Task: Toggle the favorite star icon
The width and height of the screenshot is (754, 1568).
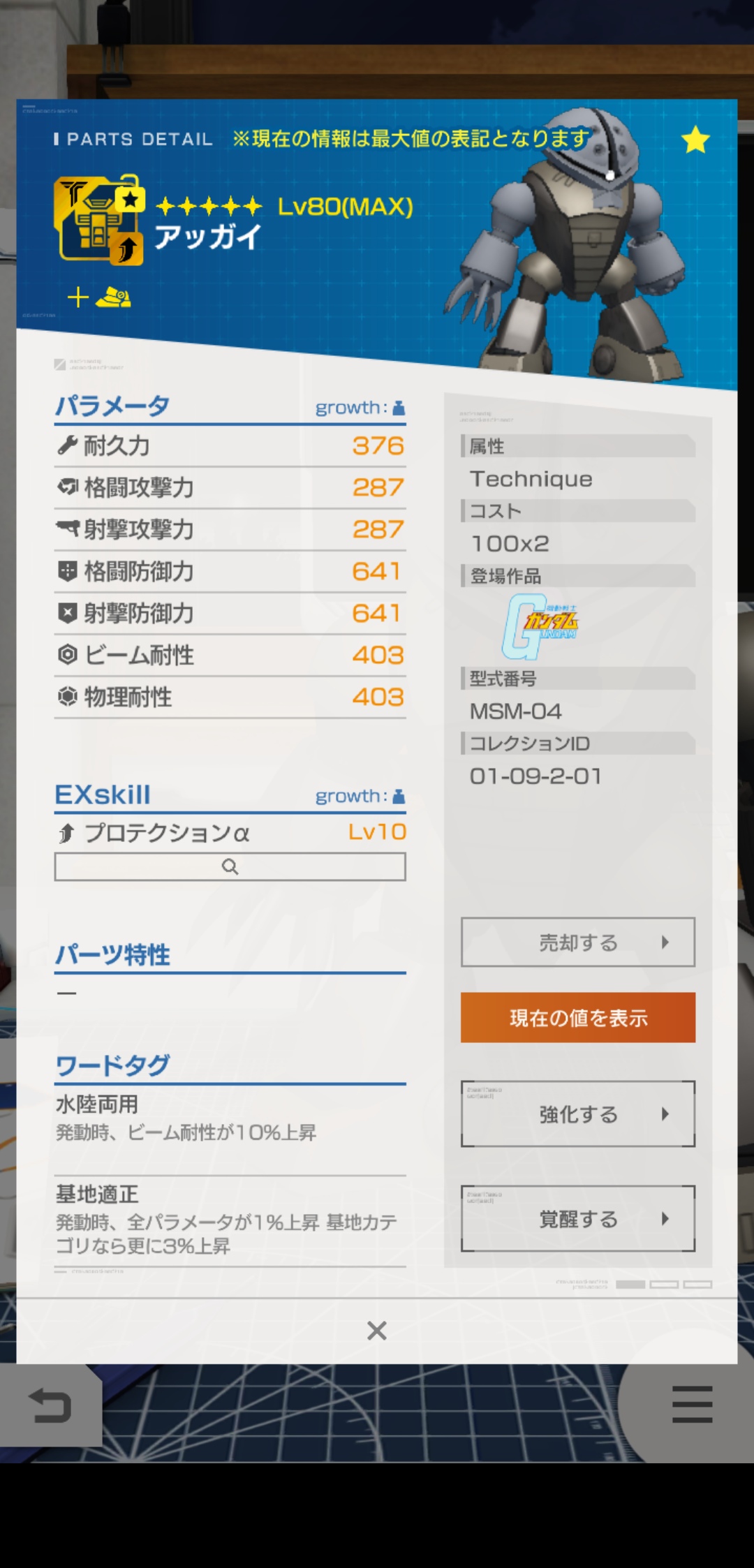Action: (x=695, y=140)
